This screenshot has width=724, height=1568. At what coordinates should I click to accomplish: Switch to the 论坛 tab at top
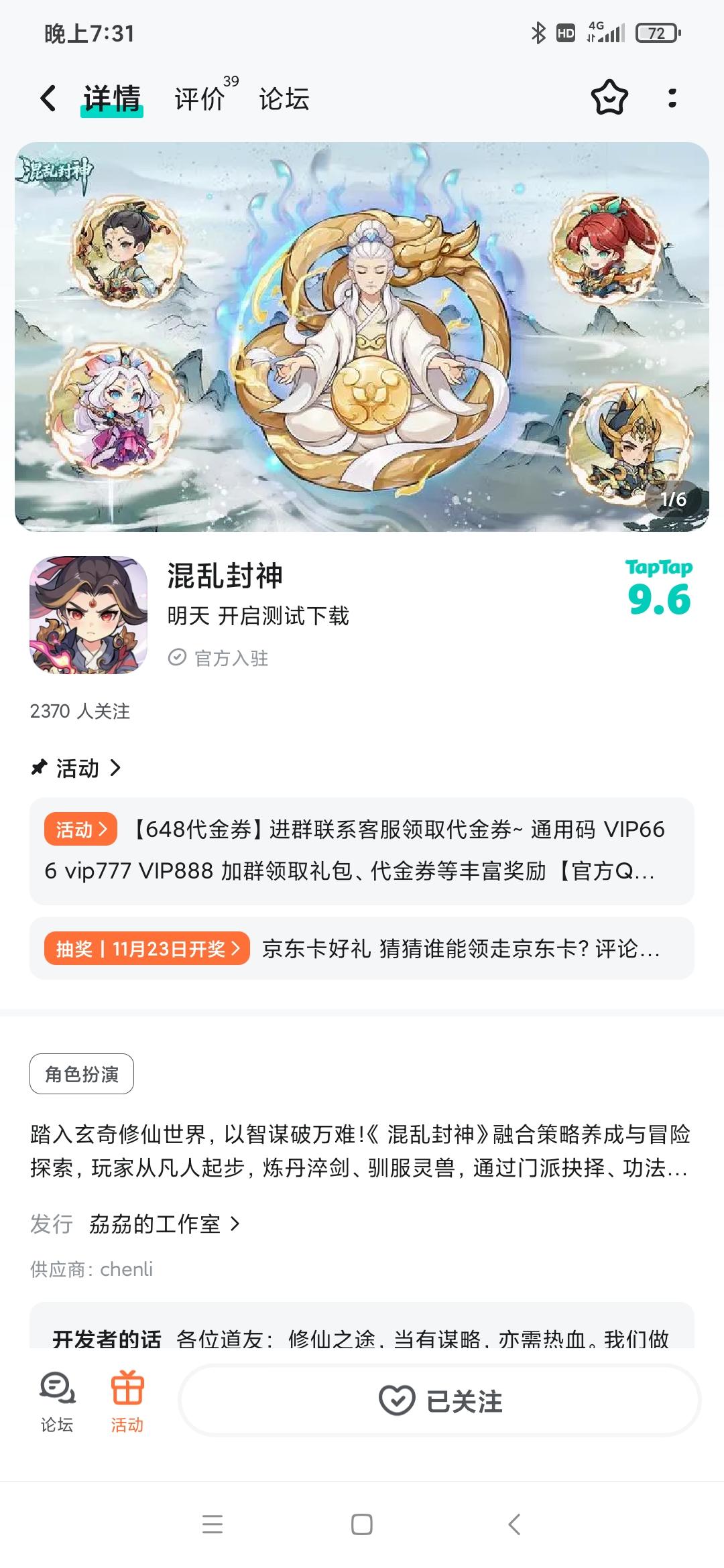point(284,99)
